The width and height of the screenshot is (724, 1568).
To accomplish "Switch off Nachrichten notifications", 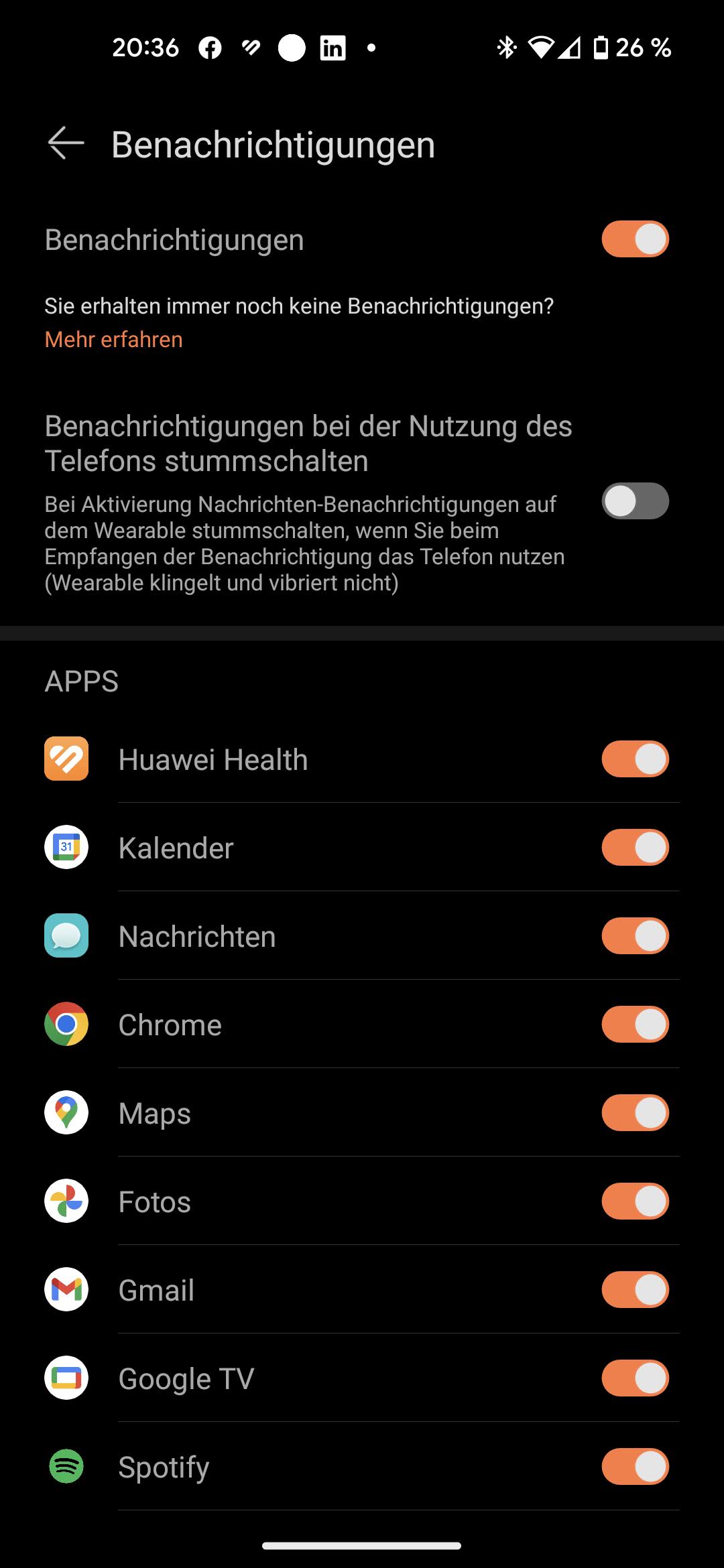I will point(635,936).
